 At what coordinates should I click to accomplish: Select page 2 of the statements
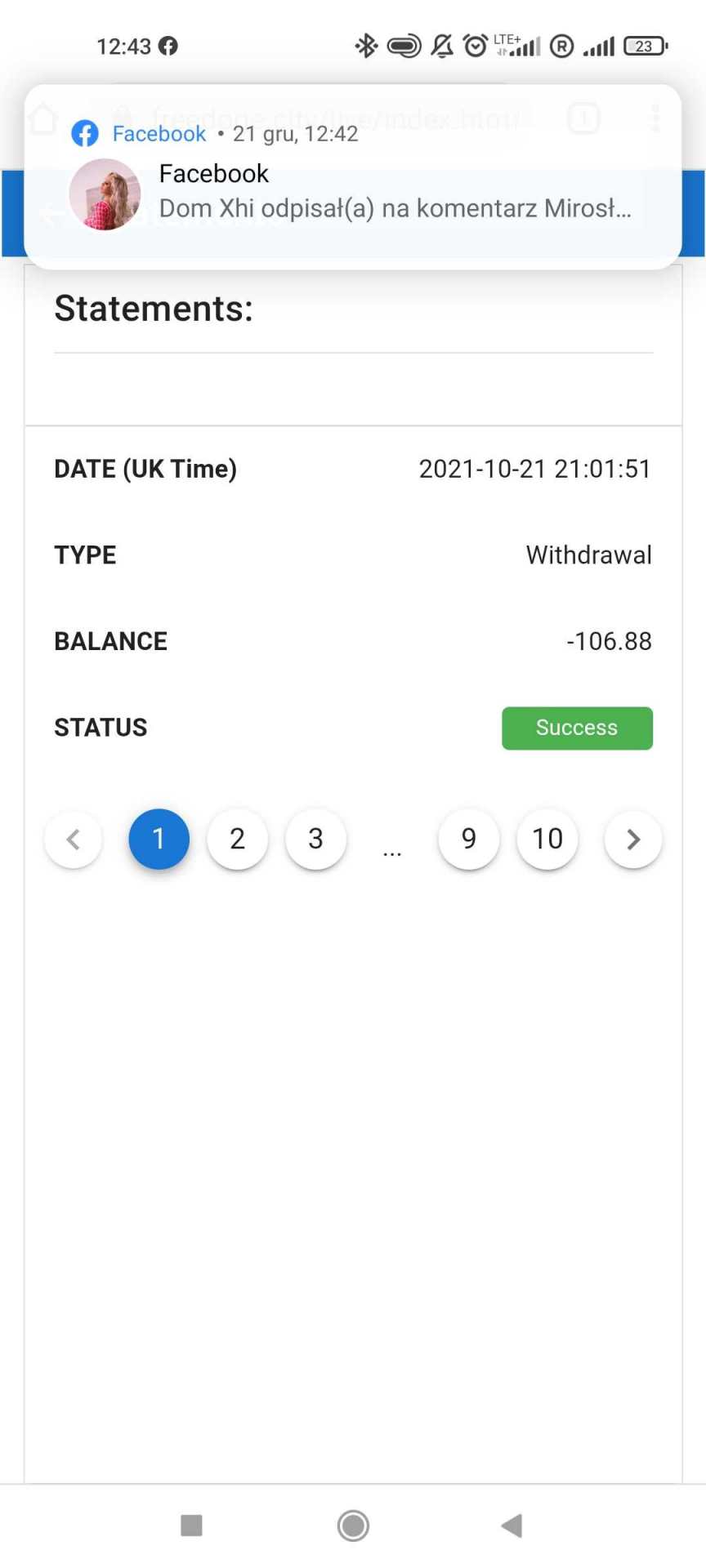(x=237, y=839)
